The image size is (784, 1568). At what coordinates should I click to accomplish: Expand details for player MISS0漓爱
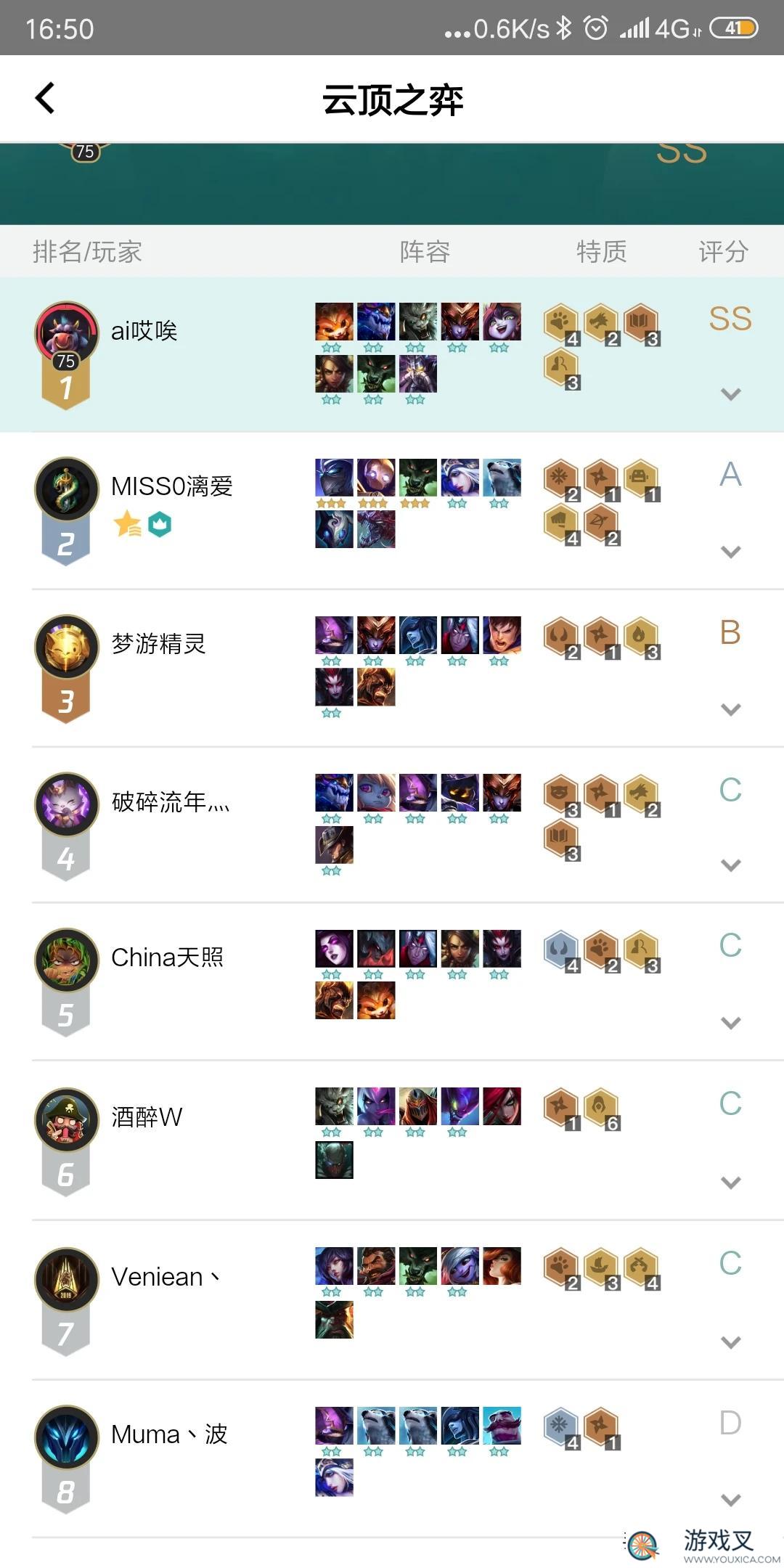[730, 552]
